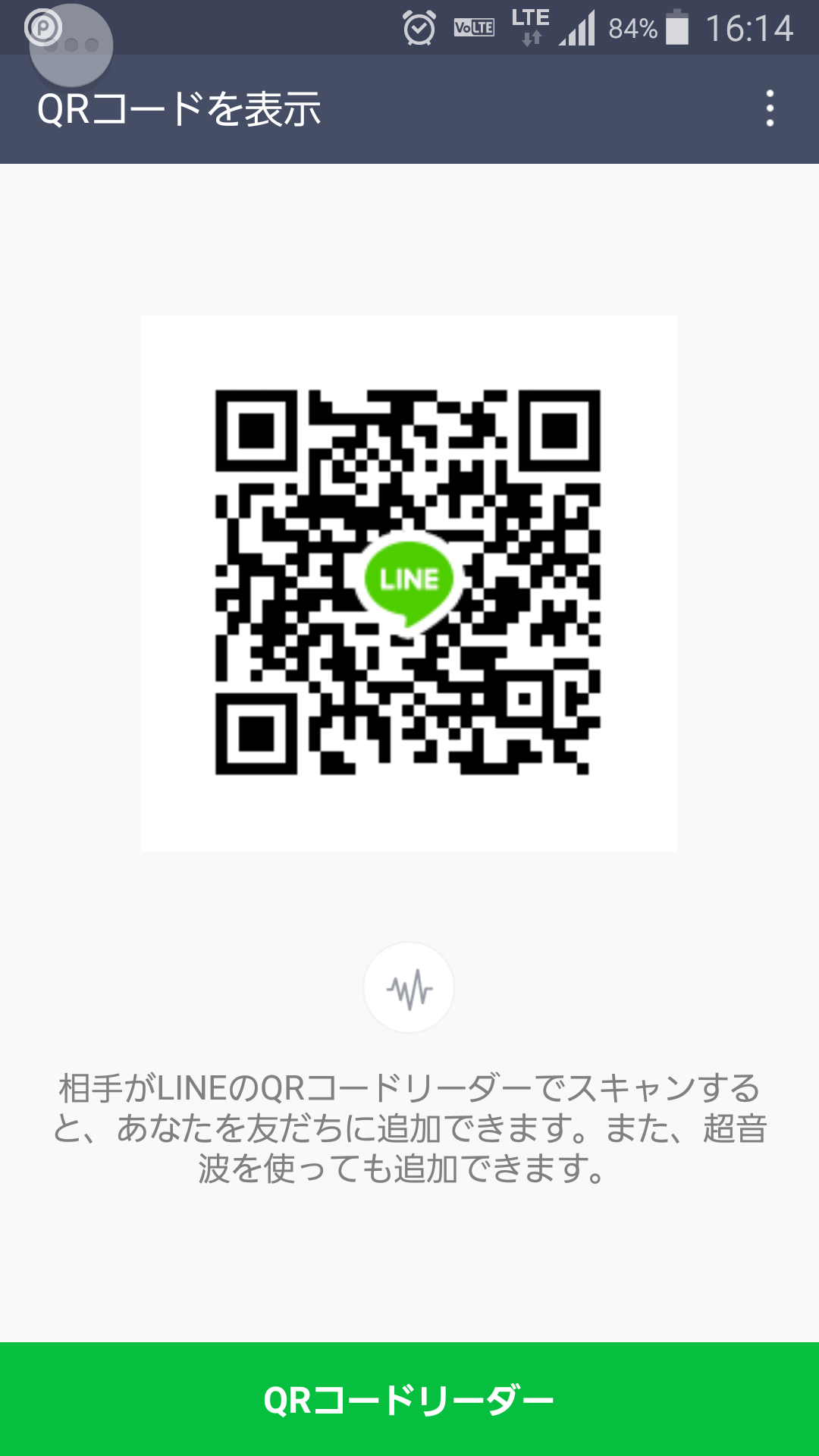The width and height of the screenshot is (819, 1456).
Task: Tap the ultrasonic wave add-friend icon
Action: click(x=409, y=988)
